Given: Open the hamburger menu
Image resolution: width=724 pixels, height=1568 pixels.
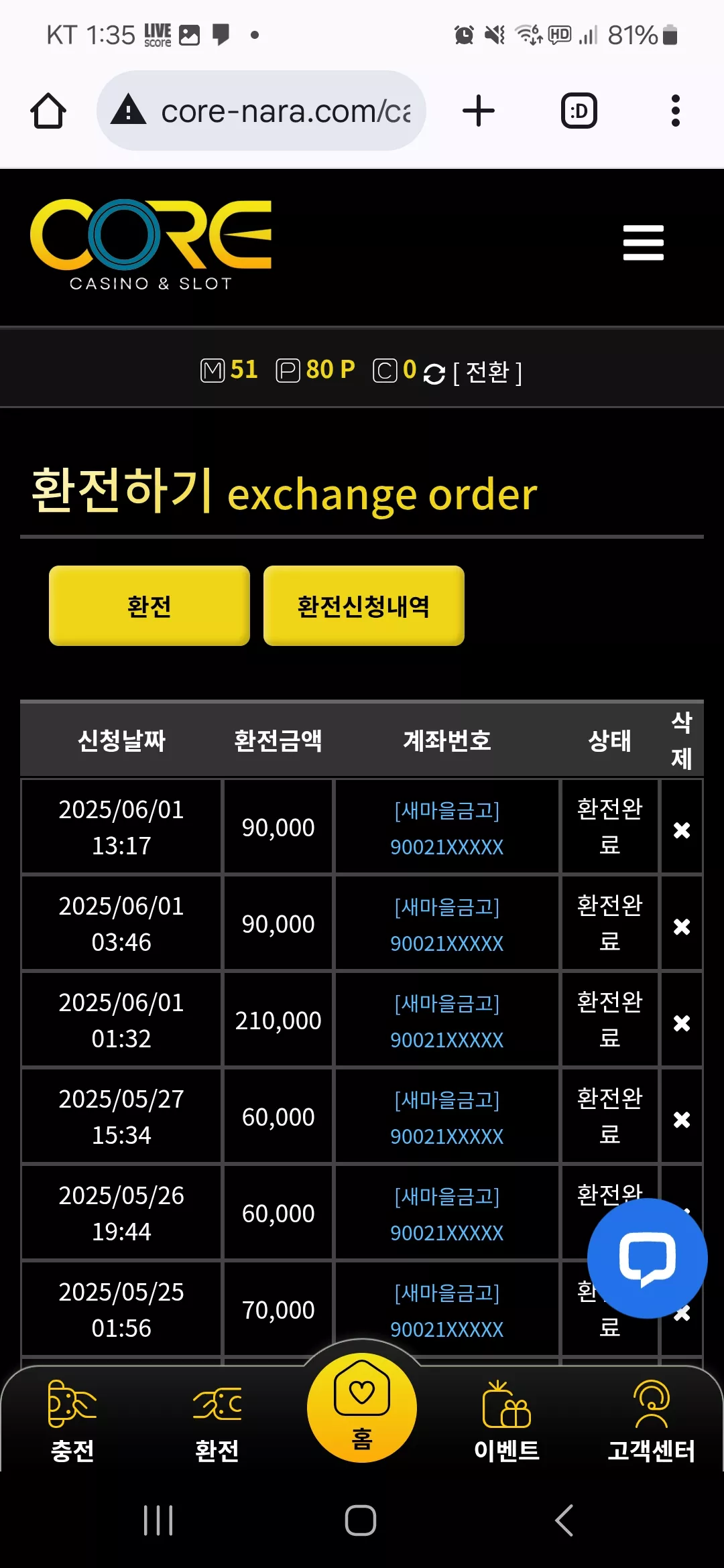Looking at the screenshot, I should [x=643, y=243].
